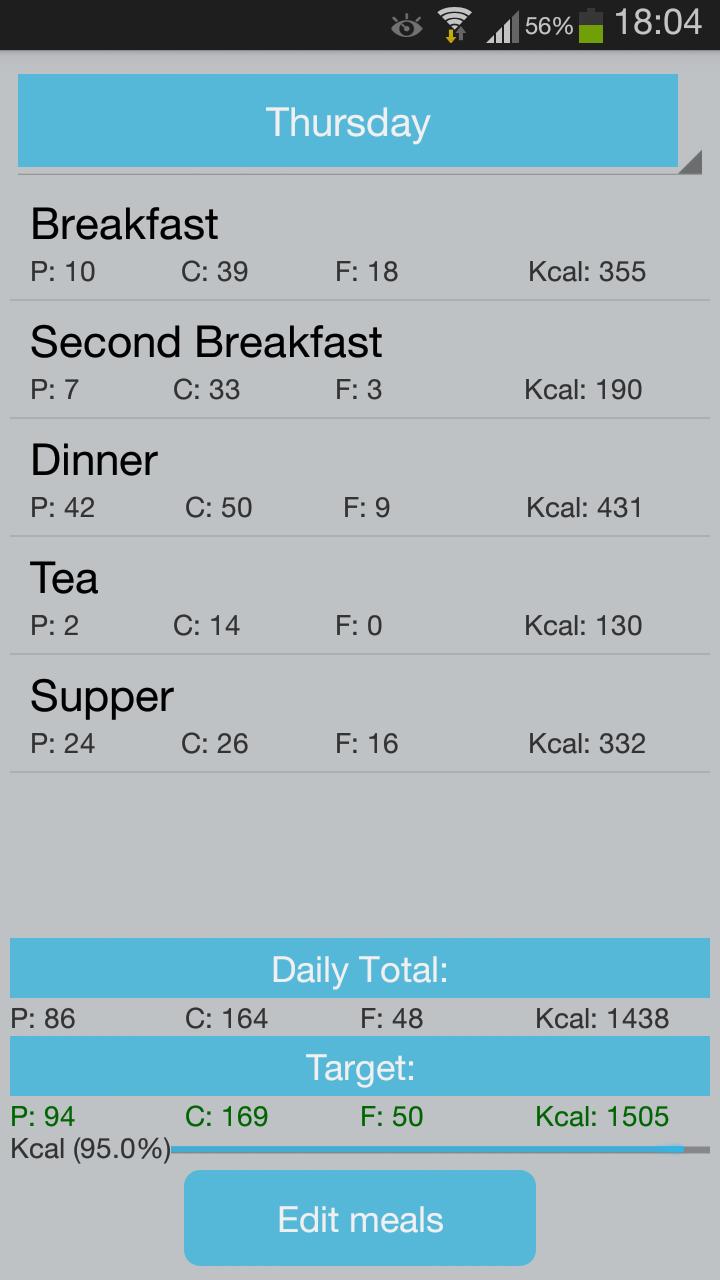This screenshot has width=720, height=1280.
Task: Click the Daily Total header bar
Action: point(360,967)
